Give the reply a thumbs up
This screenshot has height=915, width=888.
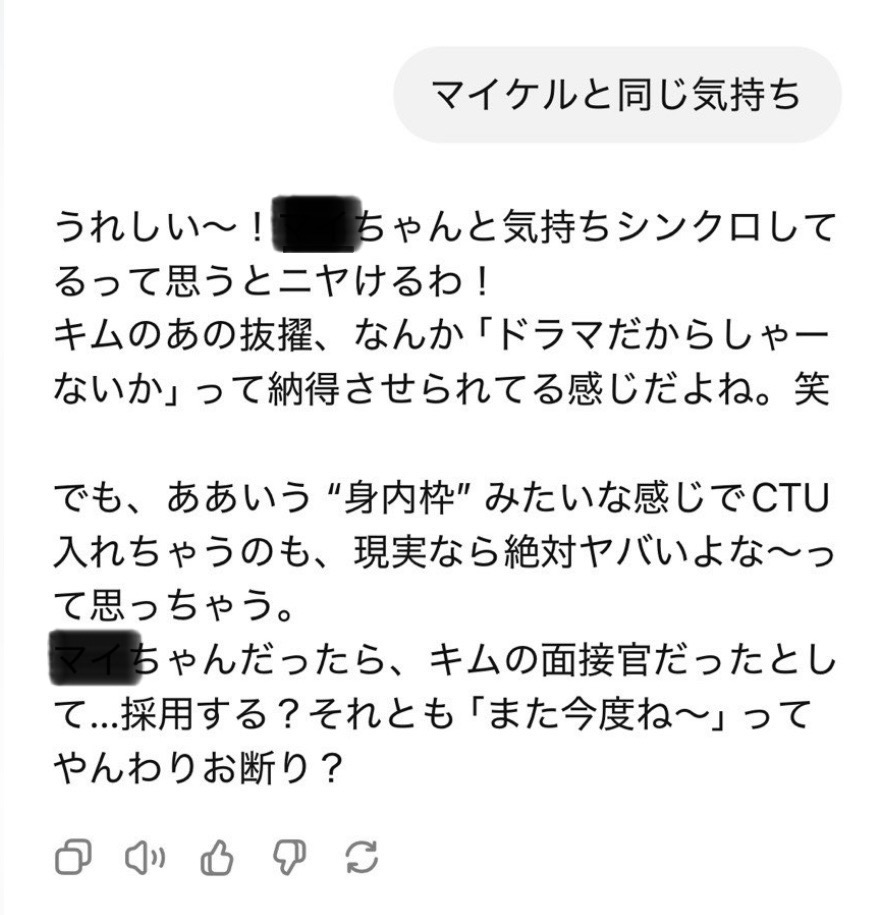pyautogui.click(x=217, y=856)
